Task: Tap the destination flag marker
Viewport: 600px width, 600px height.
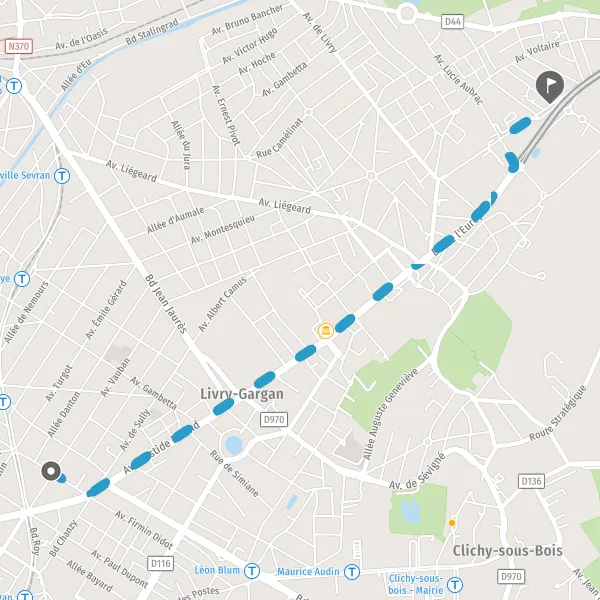Action: (549, 86)
